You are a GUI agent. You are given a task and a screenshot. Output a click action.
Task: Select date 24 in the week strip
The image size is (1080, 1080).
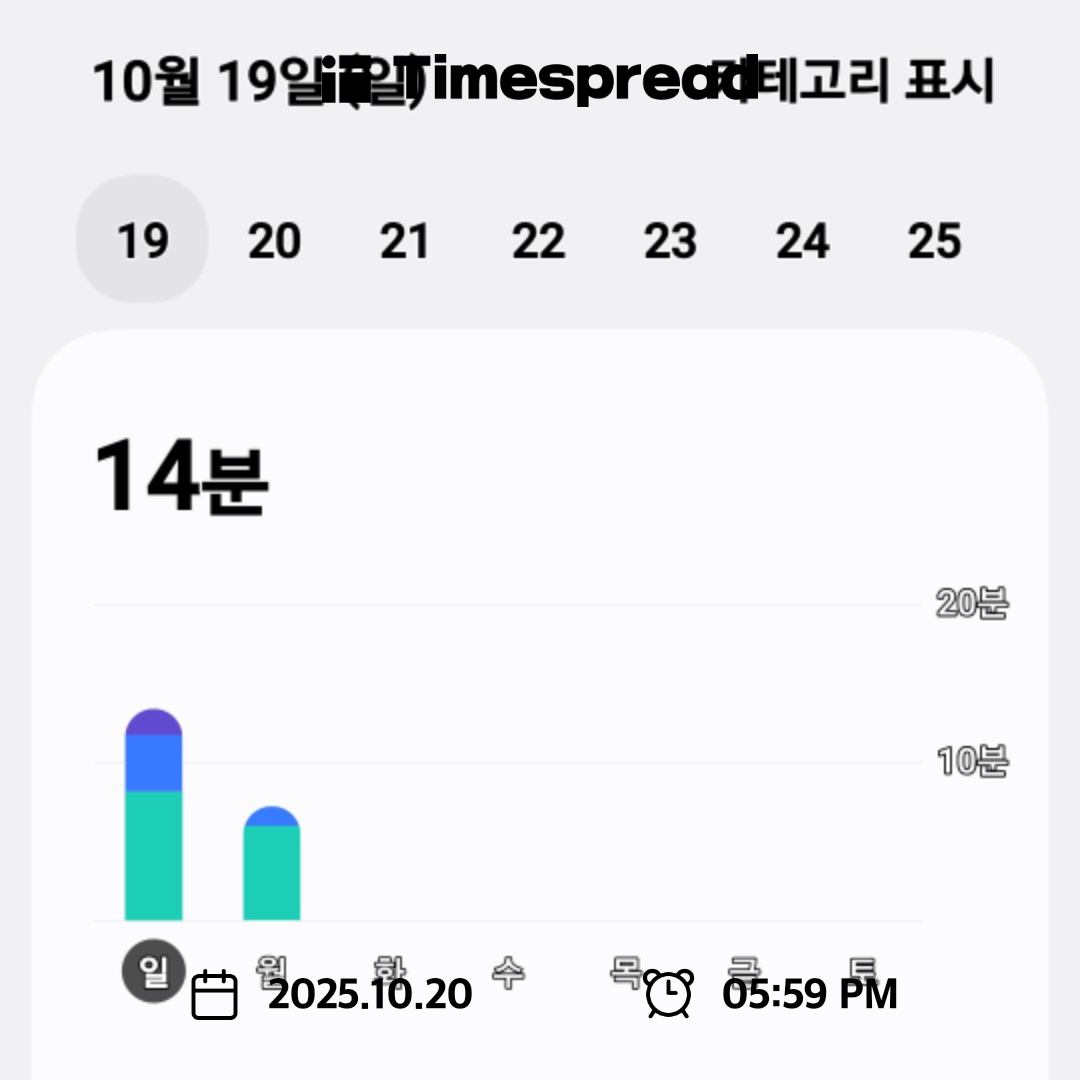pos(802,240)
